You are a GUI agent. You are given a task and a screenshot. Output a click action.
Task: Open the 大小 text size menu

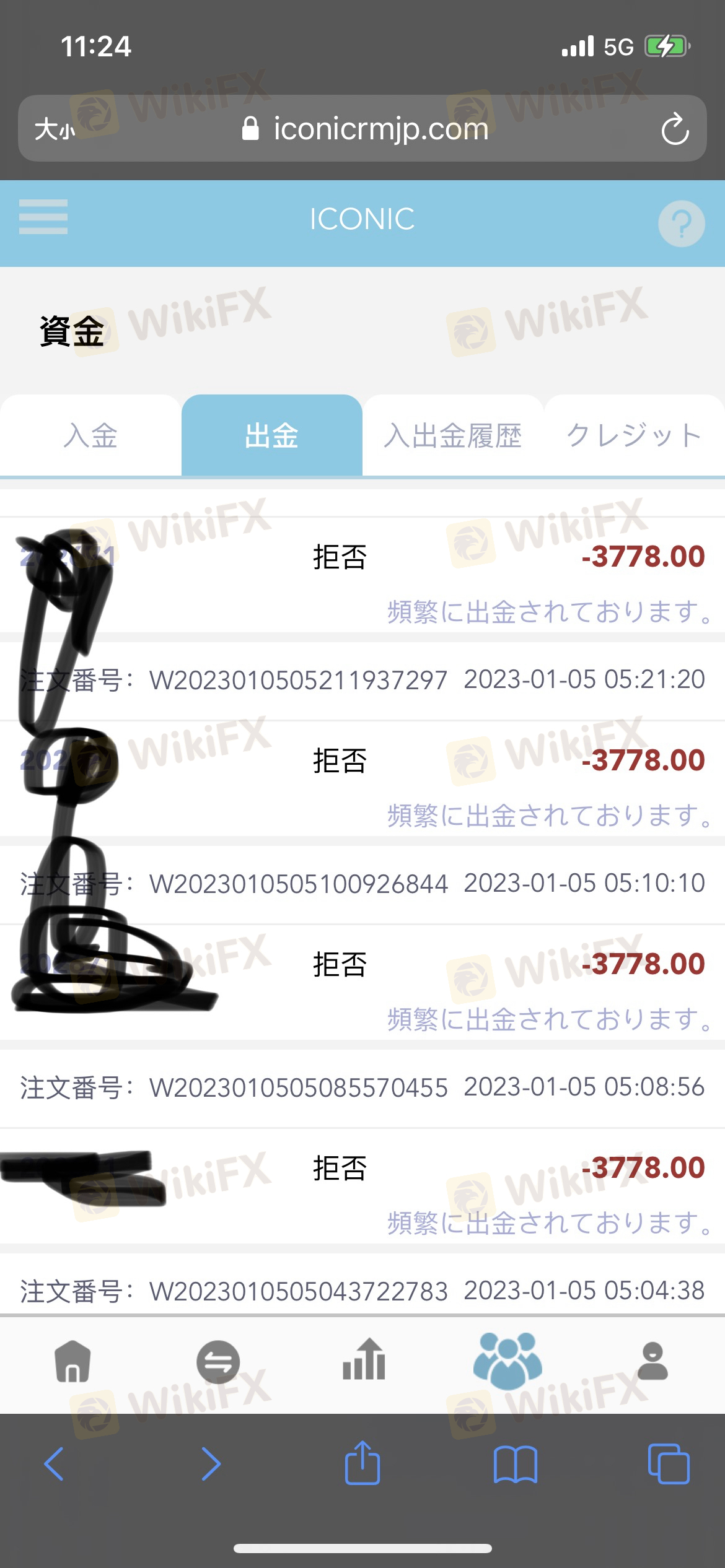click(x=55, y=129)
